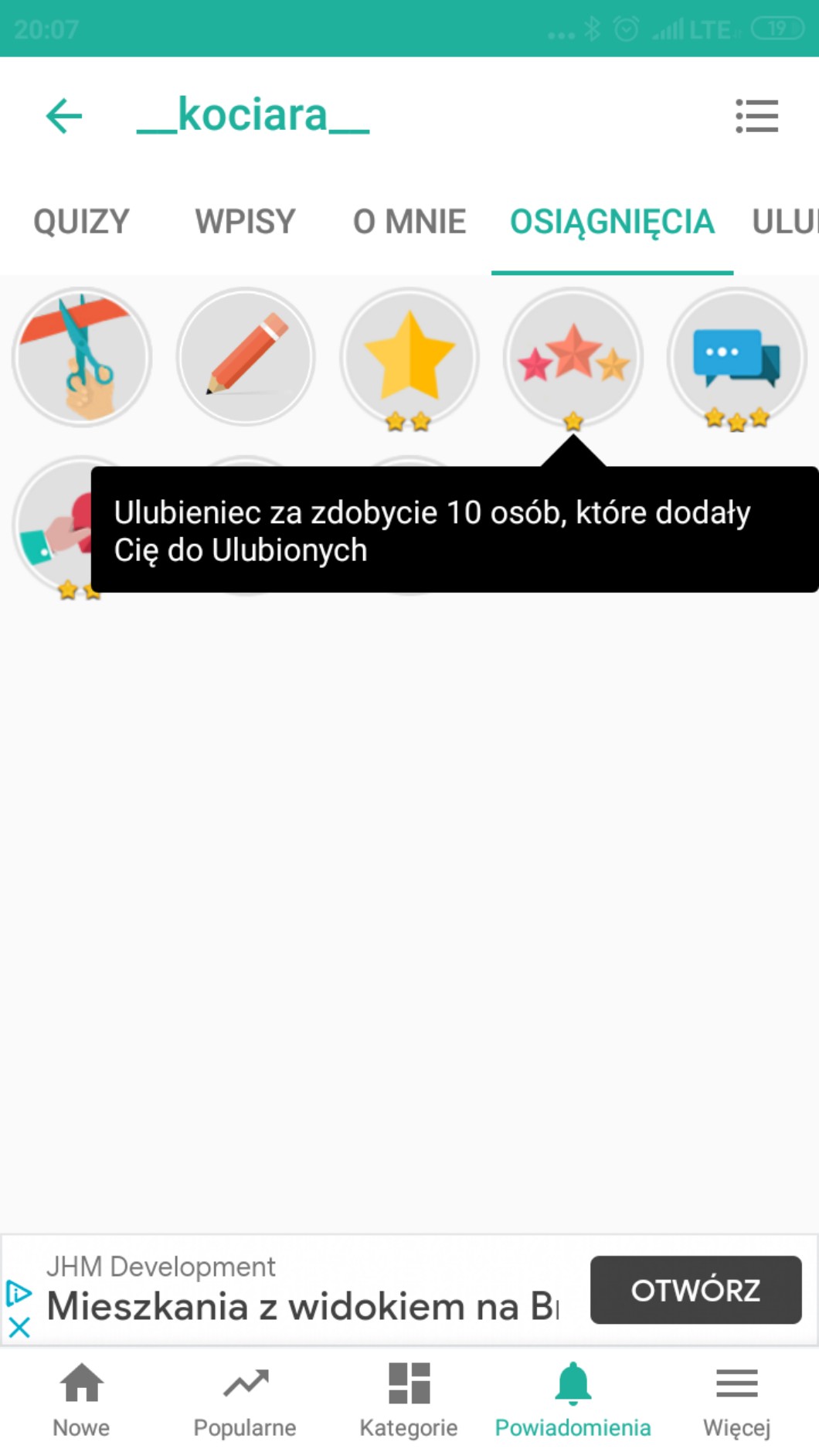Tap the single yellow star badge

409,357
